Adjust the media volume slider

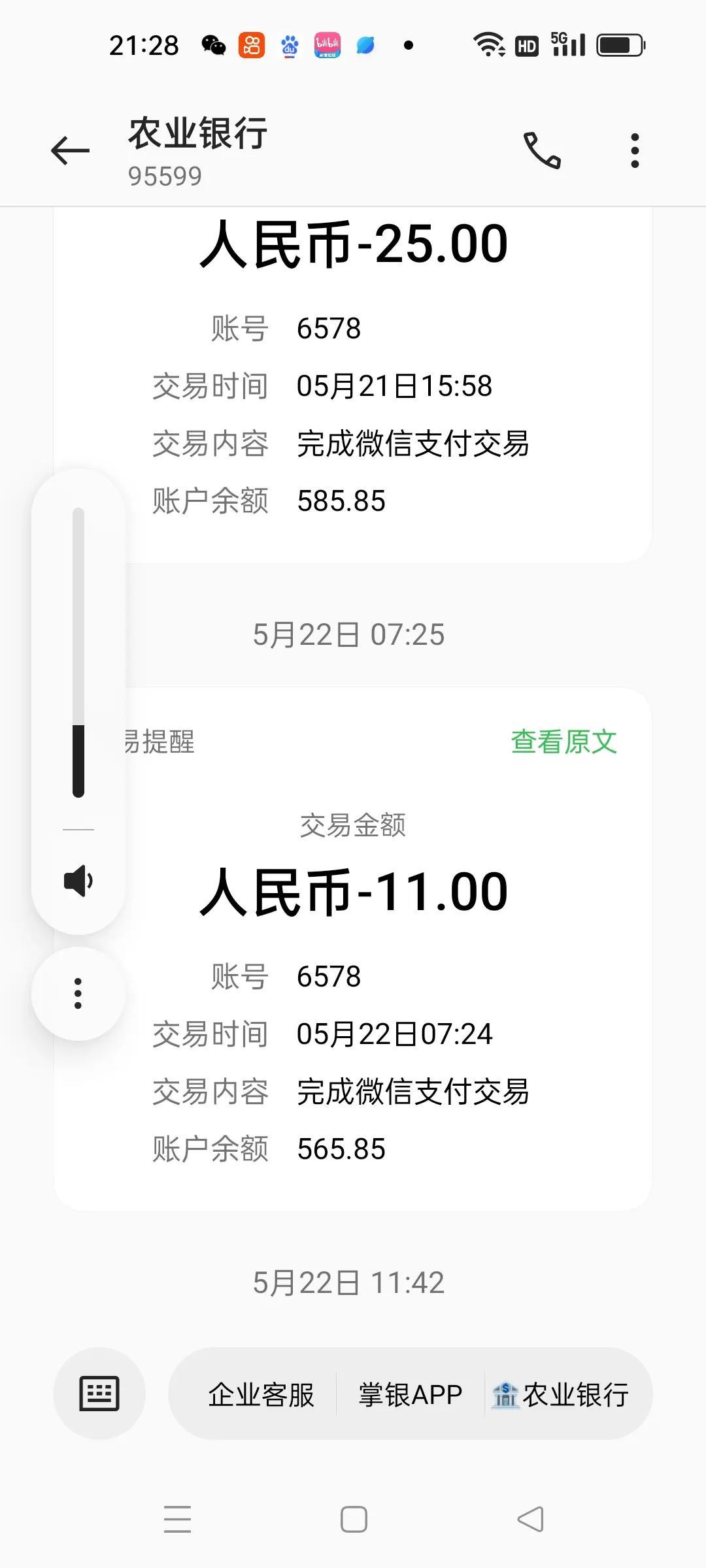click(78, 653)
